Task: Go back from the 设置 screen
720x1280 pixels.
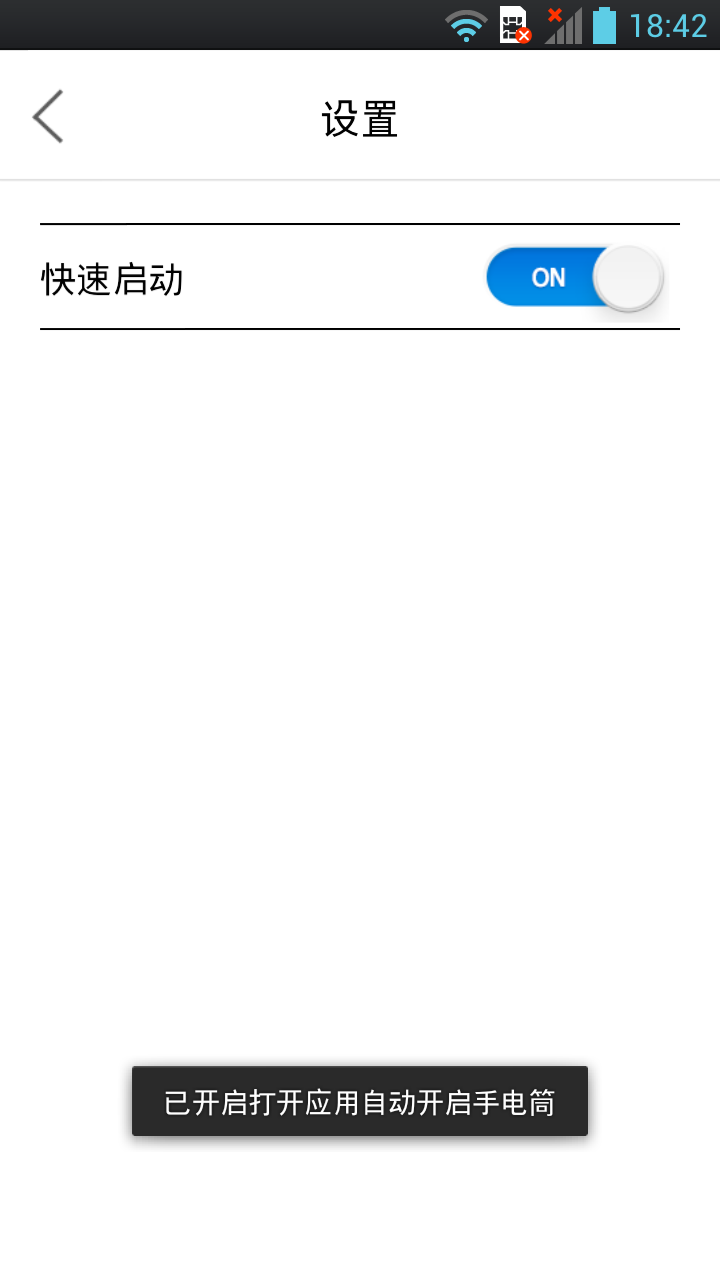Action: [x=48, y=116]
